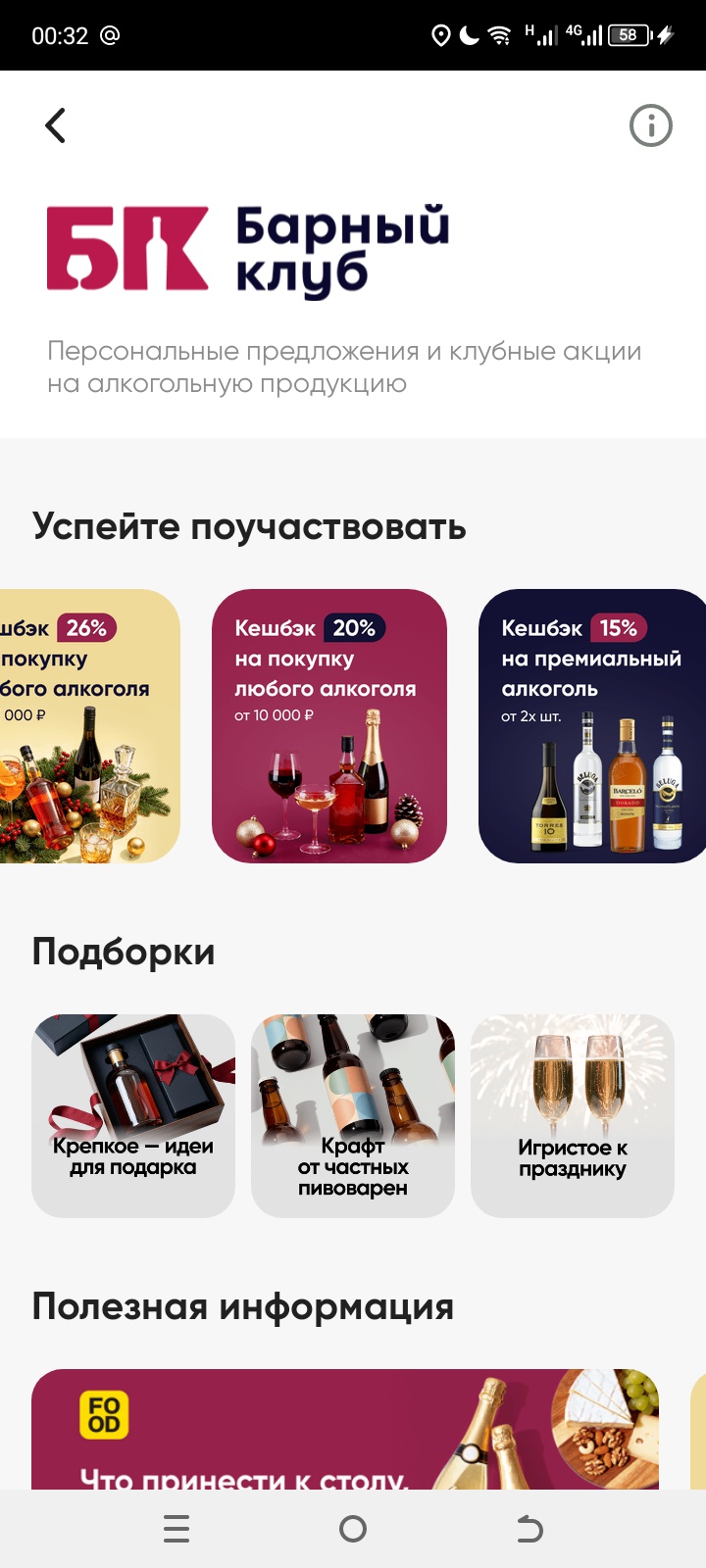The image size is (706, 1568).
Task: Open the info icon about Барный клуб
Action: click(x=650, y=125)
